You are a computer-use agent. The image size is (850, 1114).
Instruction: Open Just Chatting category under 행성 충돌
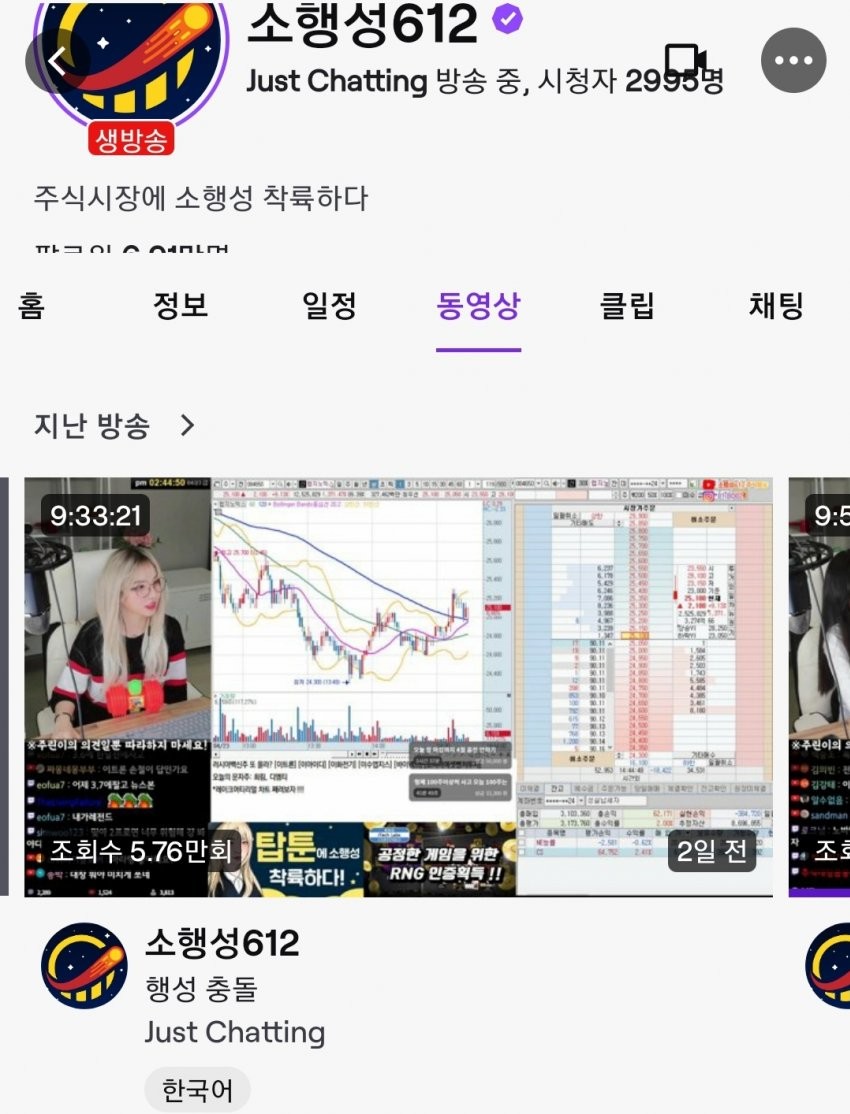point(234,1032)
